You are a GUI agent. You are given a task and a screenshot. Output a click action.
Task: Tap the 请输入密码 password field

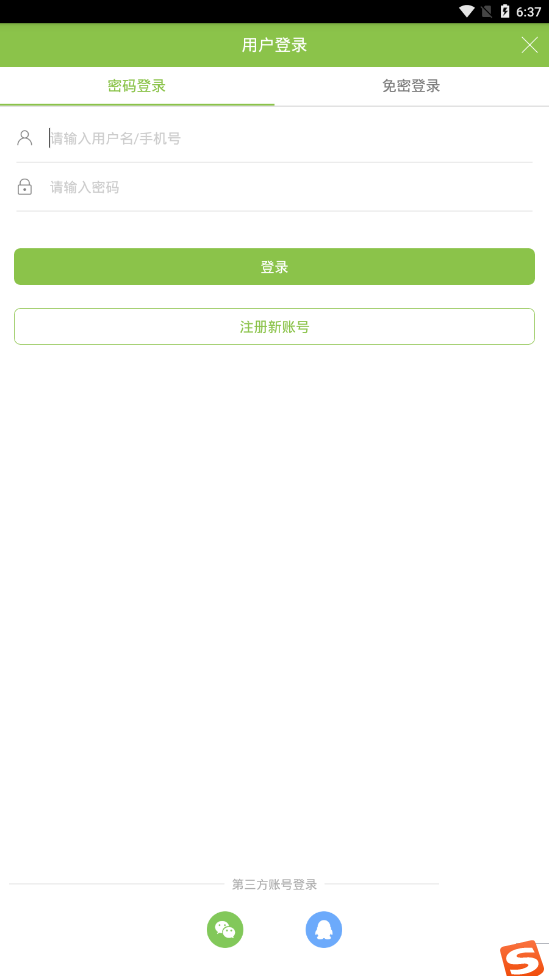[x=290, y=187]
